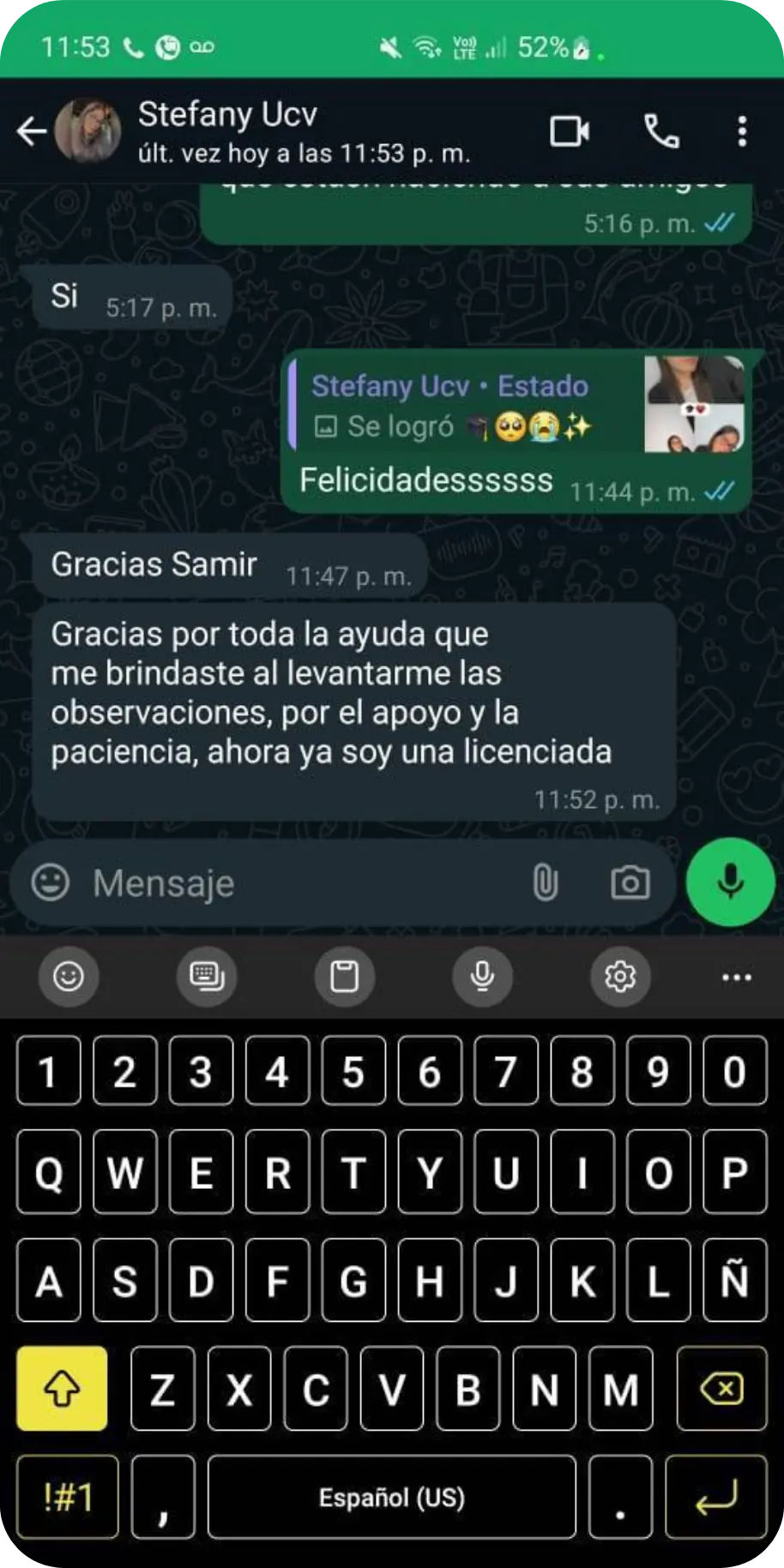The height and width of the screenshot is (1568, 784).
Task: Start a video call with Stefany Ucv
Action: coord(570,131)
